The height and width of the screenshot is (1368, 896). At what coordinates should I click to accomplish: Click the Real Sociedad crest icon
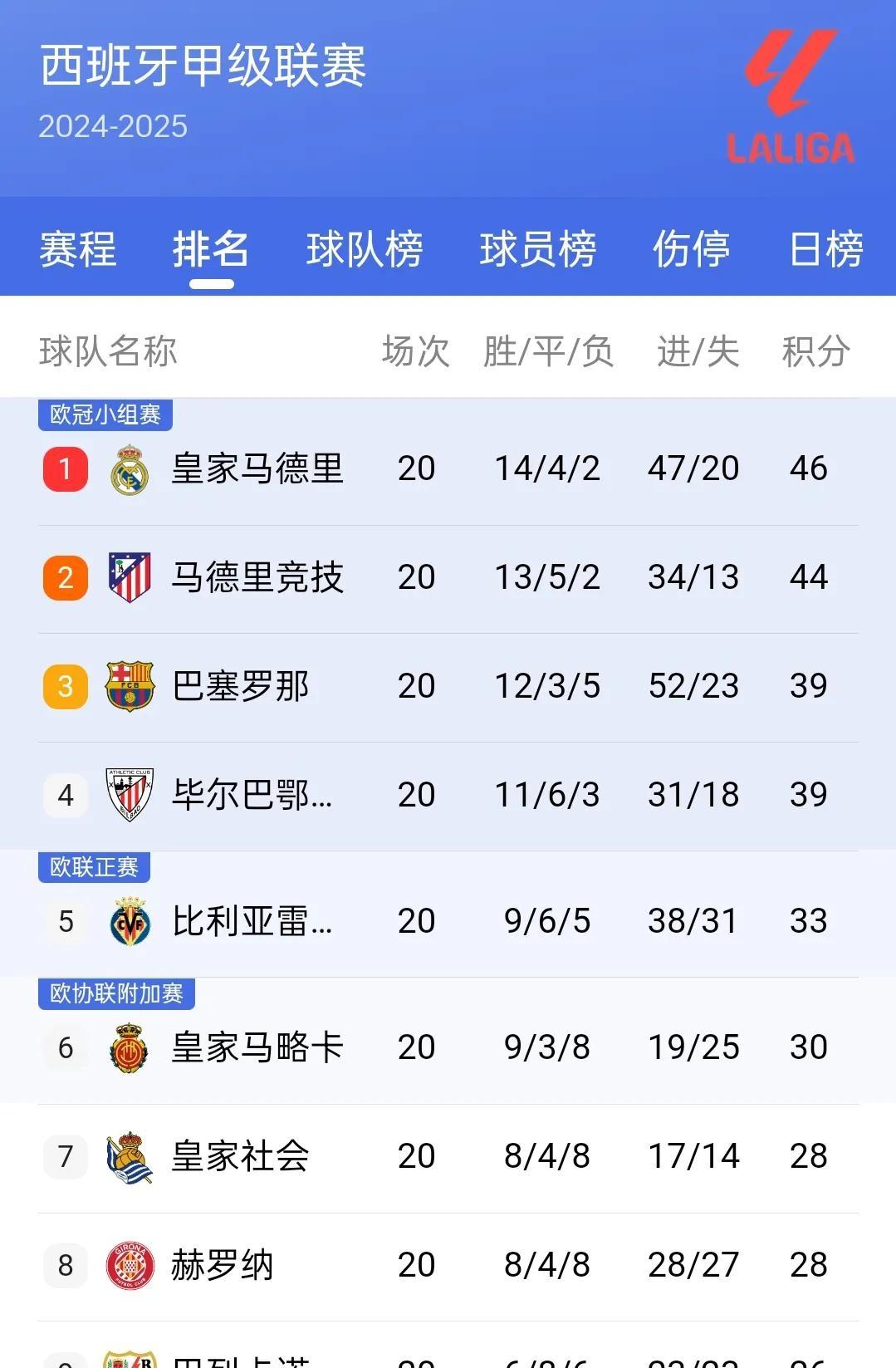pos(129,1155)
